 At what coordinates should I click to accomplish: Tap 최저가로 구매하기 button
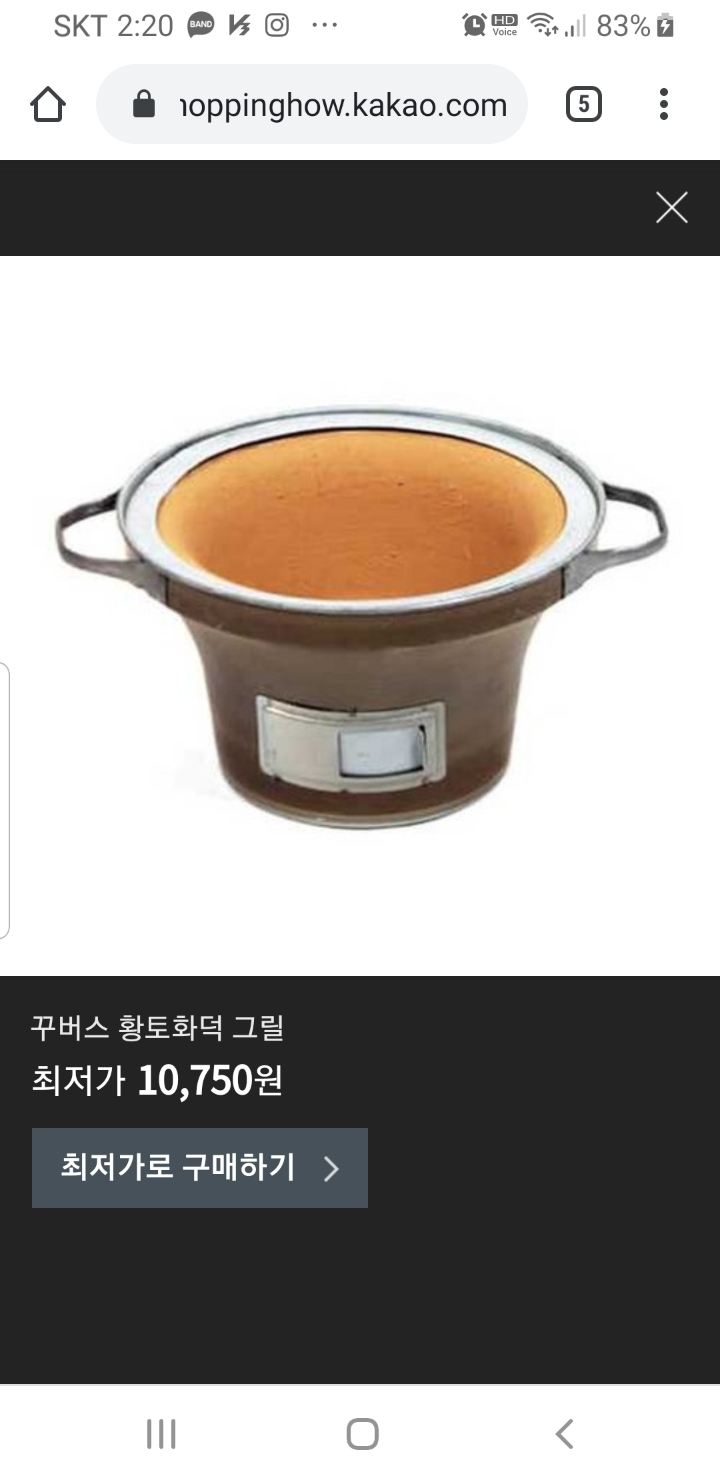tap(200, 1168)
